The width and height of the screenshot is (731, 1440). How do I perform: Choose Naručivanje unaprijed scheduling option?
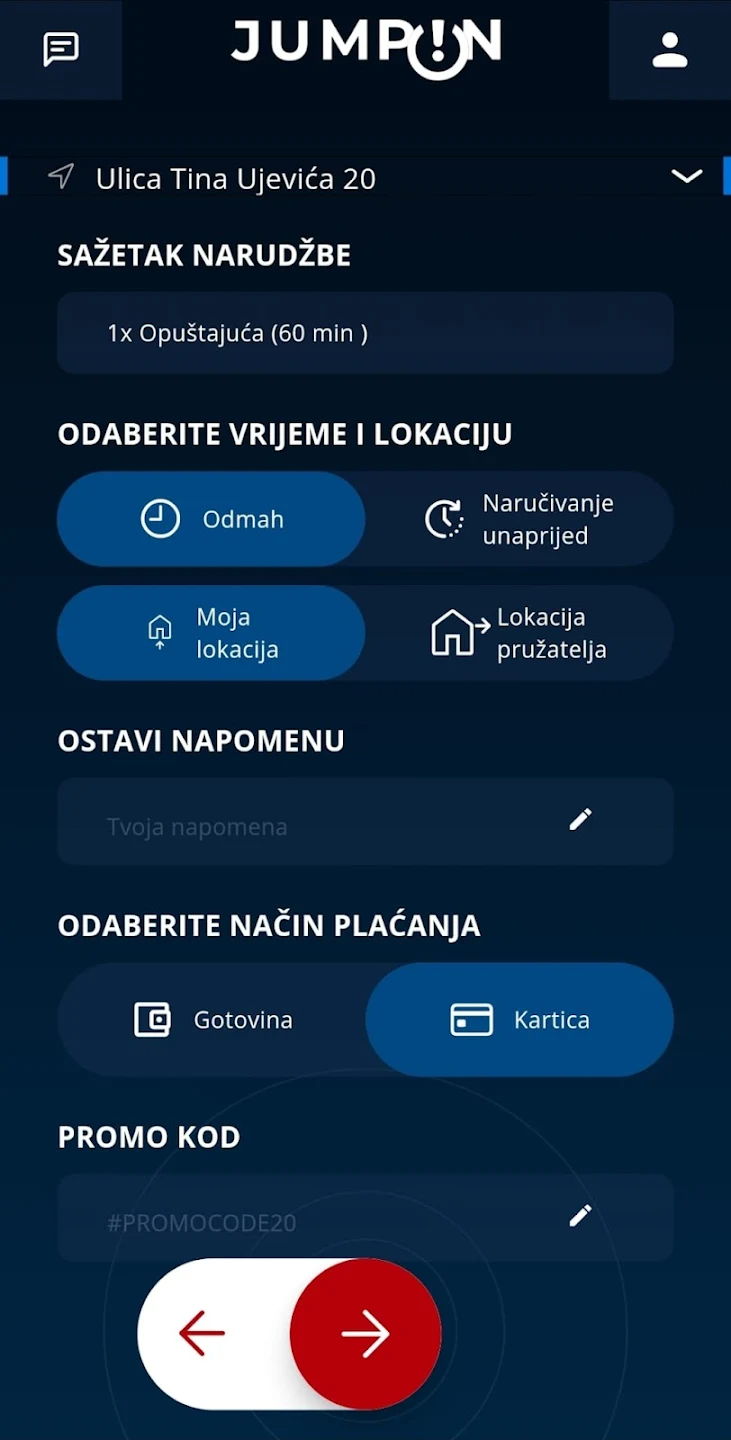pyautogui.click(x=520, y=519)
